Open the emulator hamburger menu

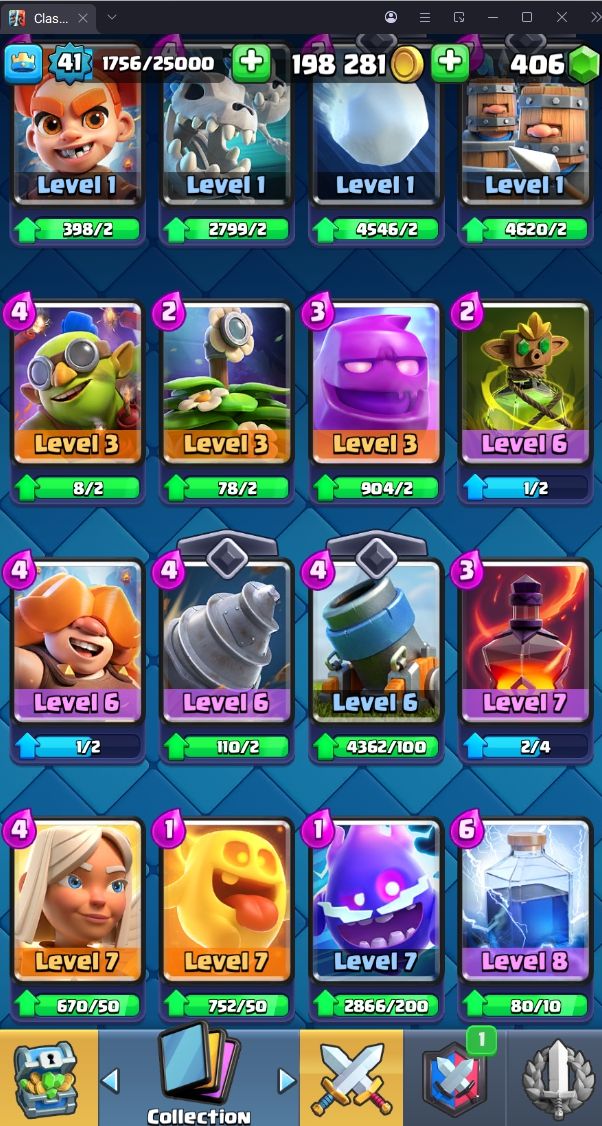pos(425,17)
